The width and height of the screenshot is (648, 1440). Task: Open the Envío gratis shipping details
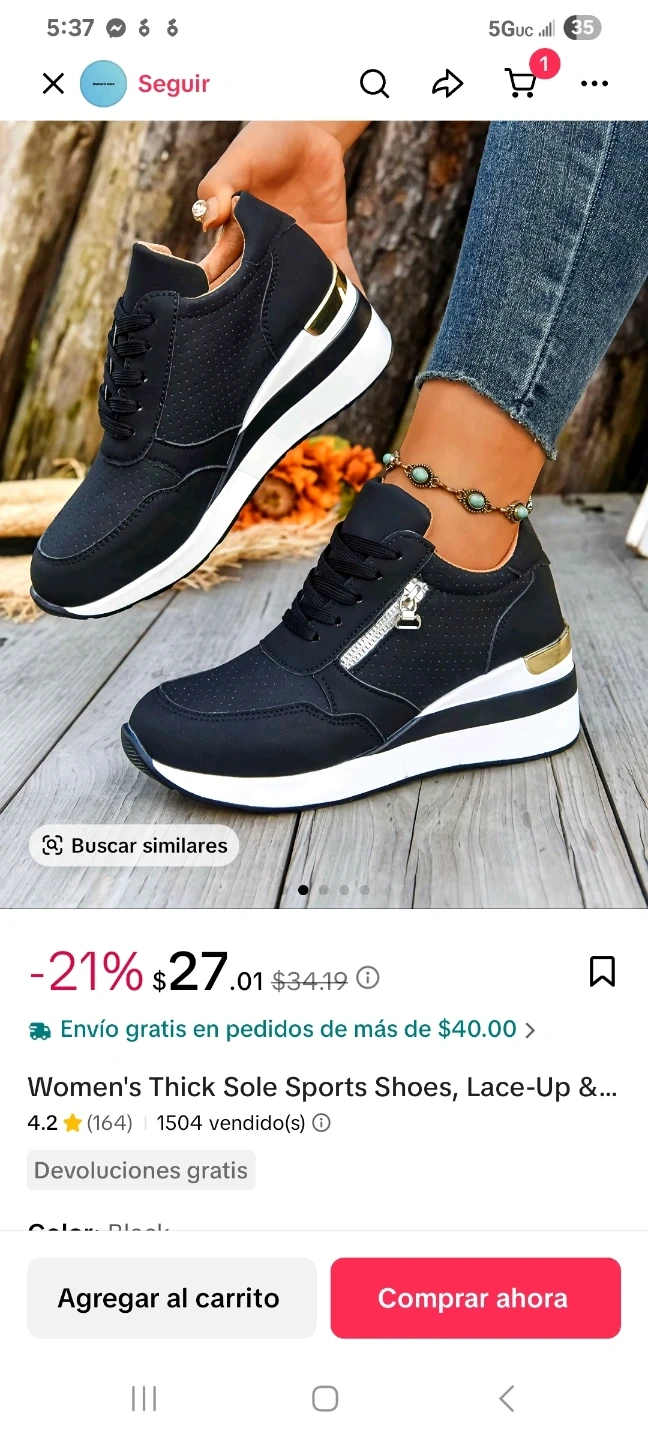284,1029
